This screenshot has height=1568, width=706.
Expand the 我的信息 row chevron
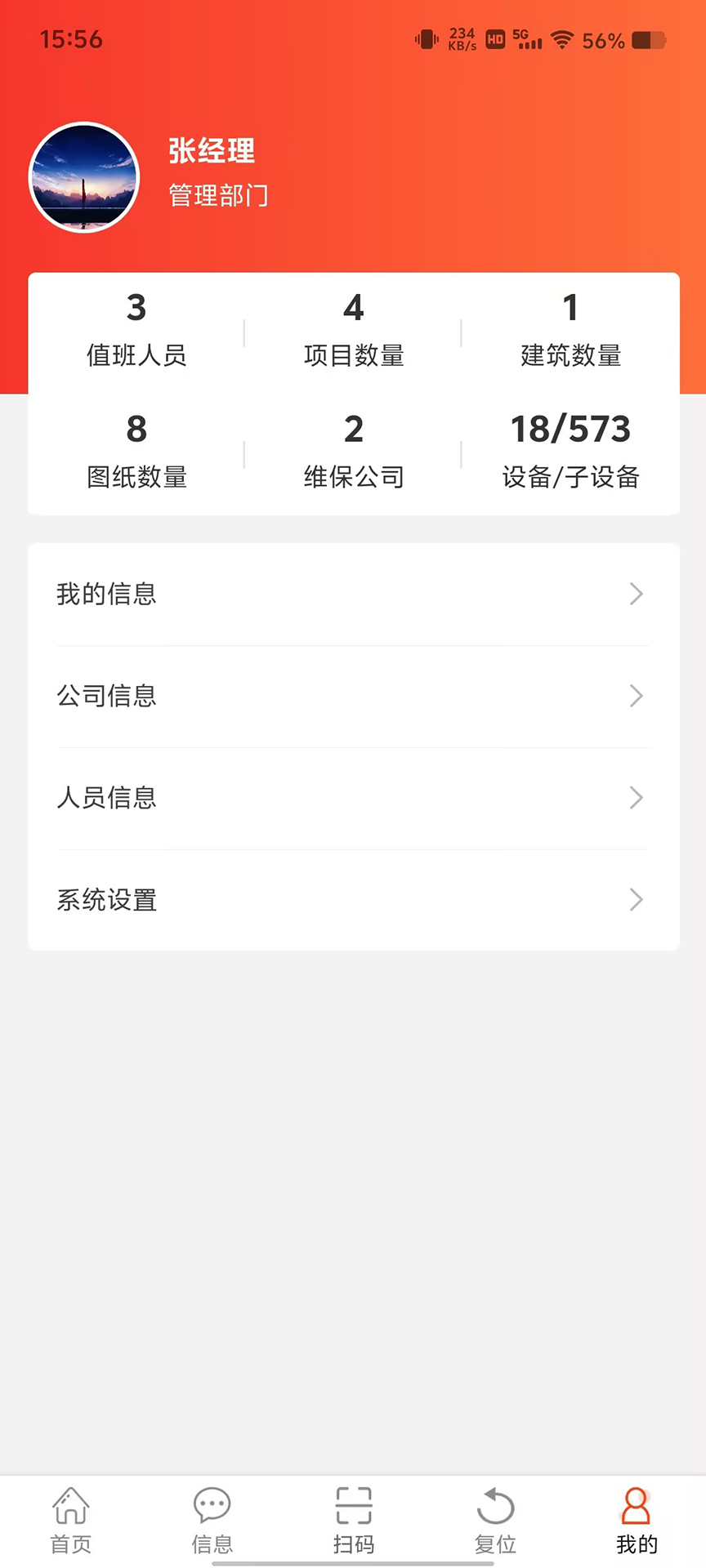tap(637, 594)
